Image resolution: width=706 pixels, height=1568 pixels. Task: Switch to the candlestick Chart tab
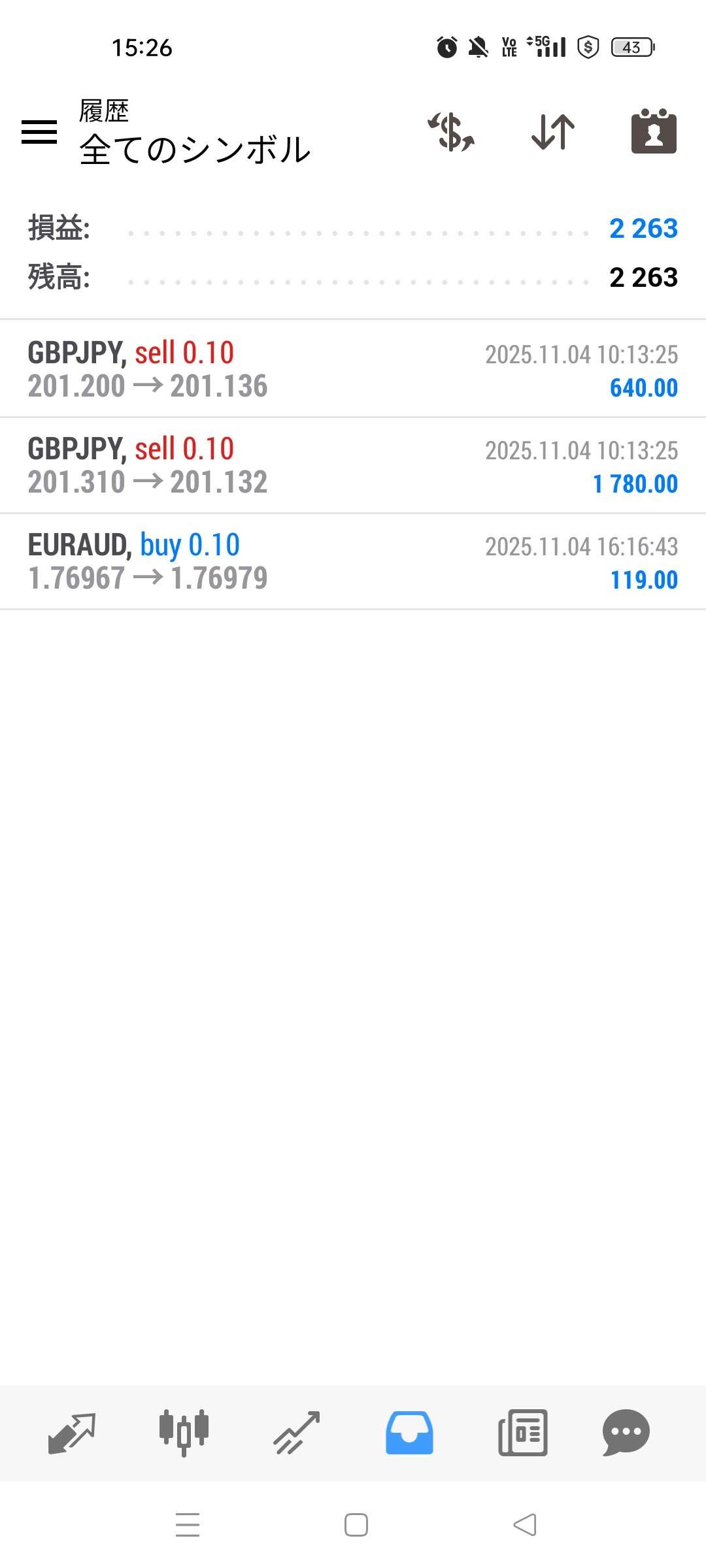point(184,1433)
